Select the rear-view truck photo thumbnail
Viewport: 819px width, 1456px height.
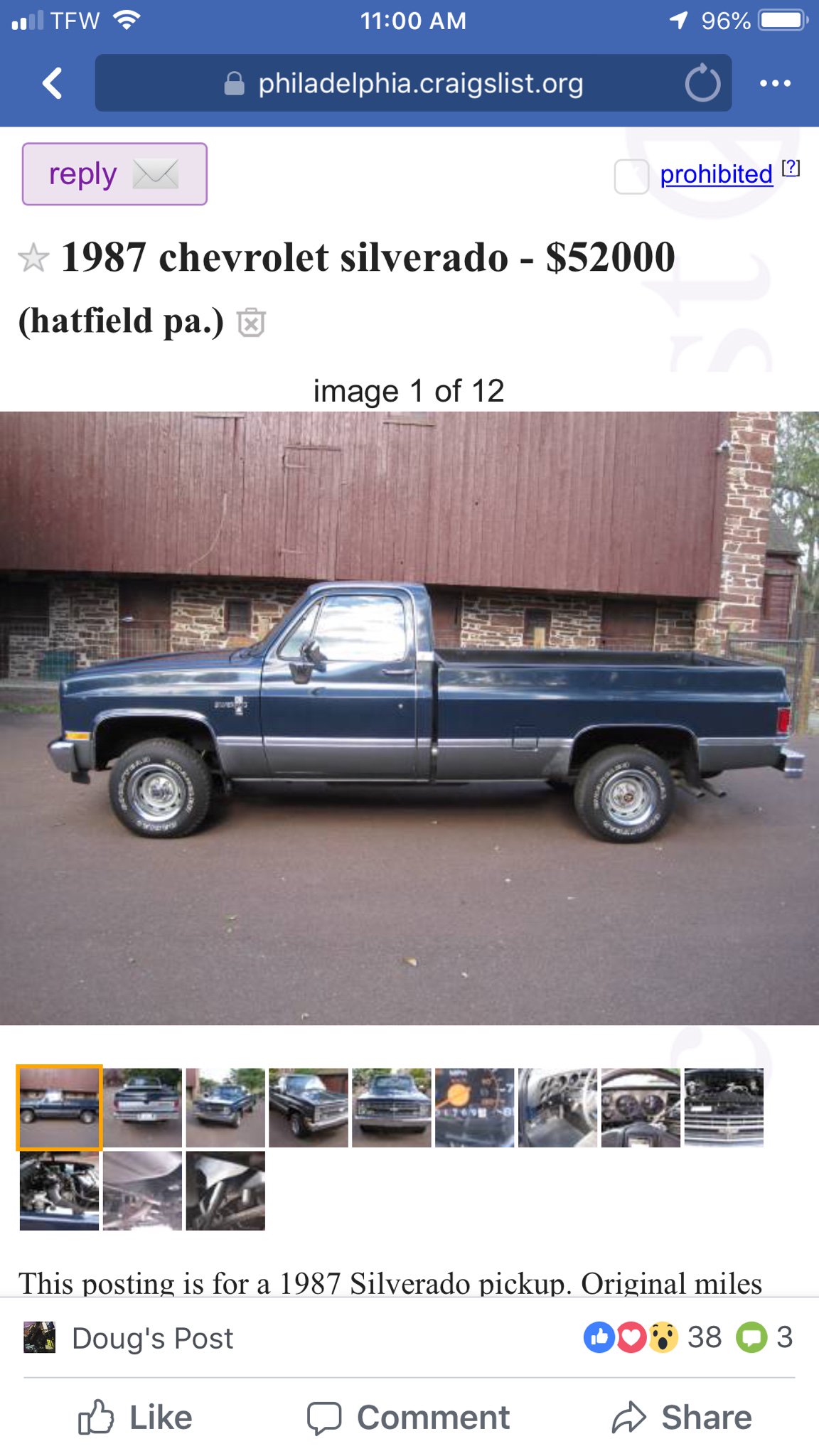(x=142, y=1107)
